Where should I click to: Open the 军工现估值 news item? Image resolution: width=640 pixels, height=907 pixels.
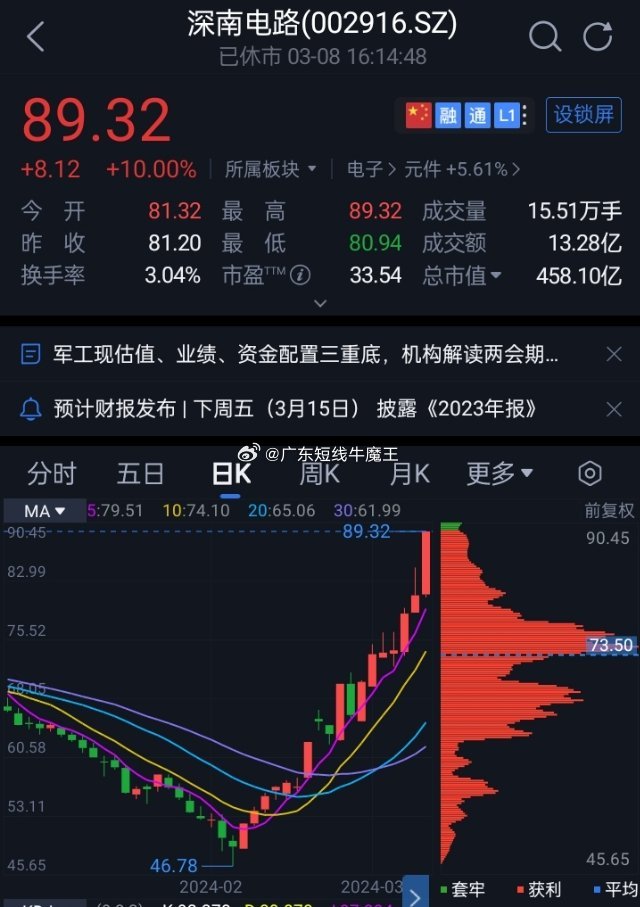tap(290, 353)
